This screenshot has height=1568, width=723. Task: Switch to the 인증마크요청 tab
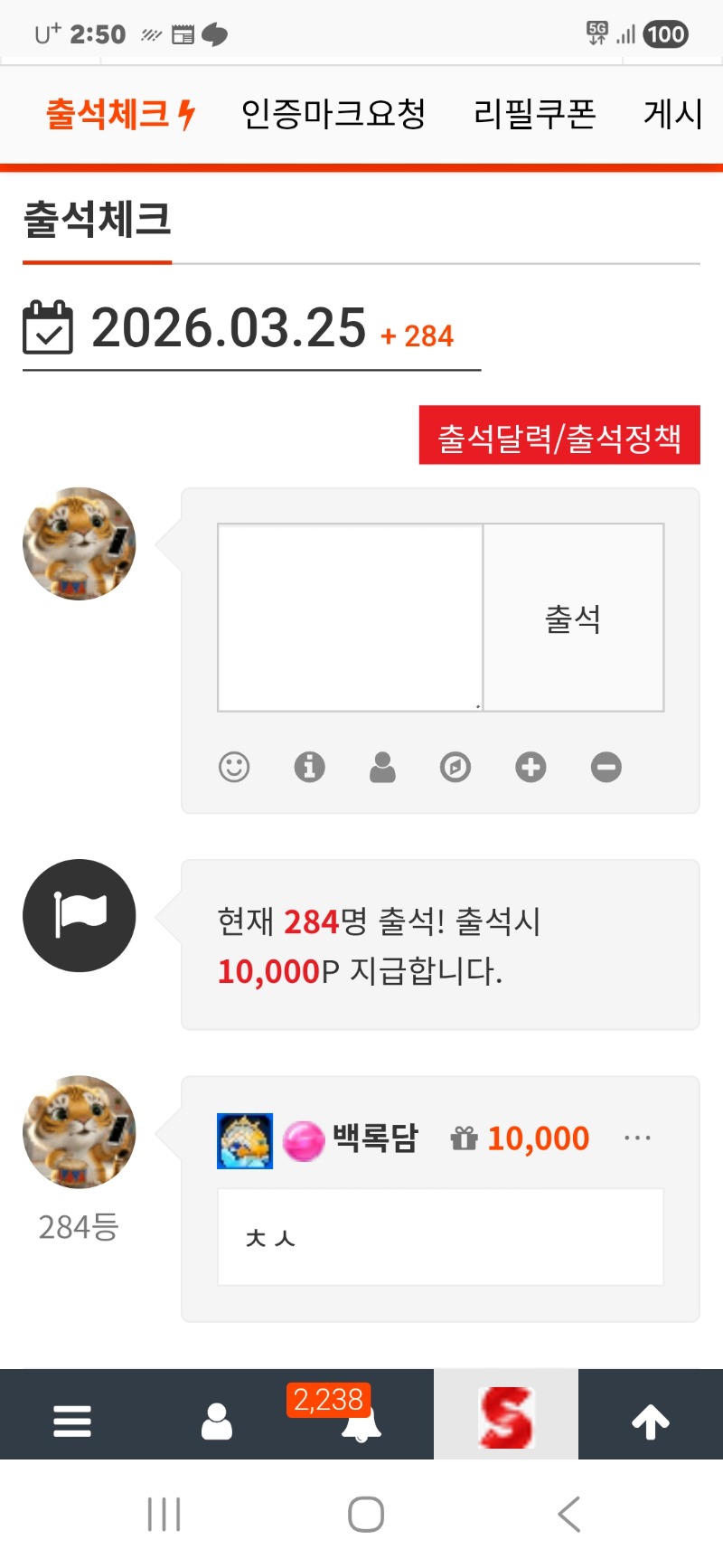[333, 115]
